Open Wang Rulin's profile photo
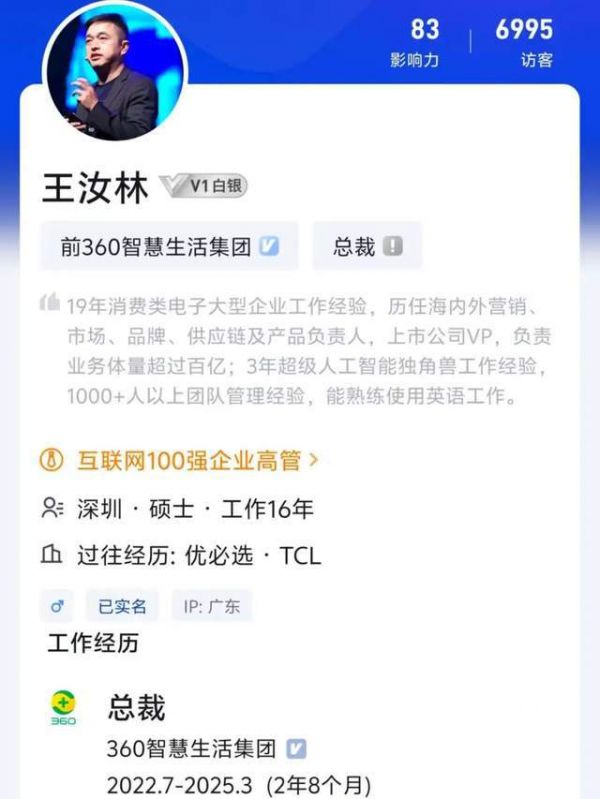This screenshot has width=600, height=799. click(x=115, y=73)
